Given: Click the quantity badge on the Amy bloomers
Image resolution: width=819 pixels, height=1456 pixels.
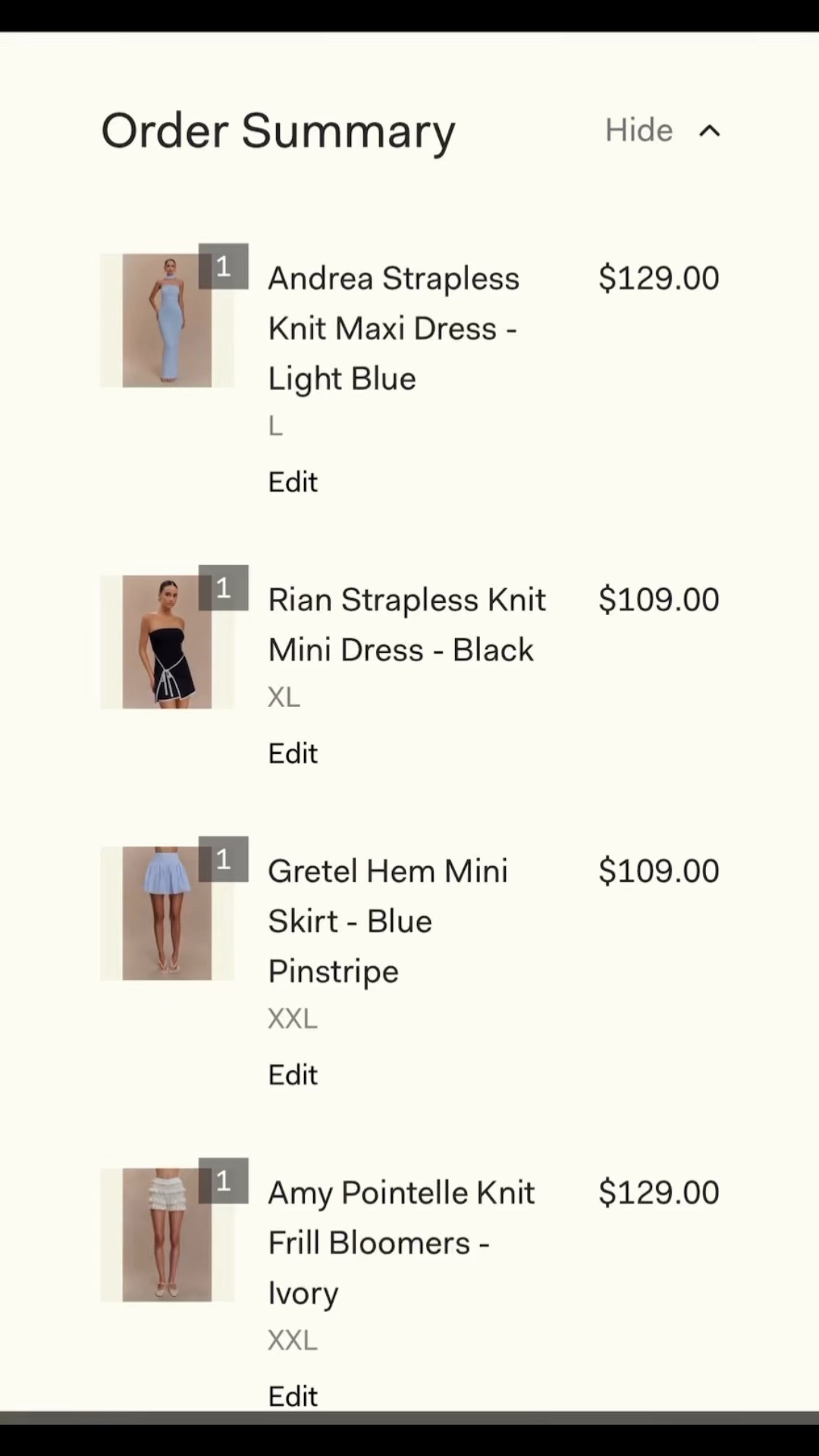Looking at the screenshot, I should pyautogui.click(x=223, y=1180).
